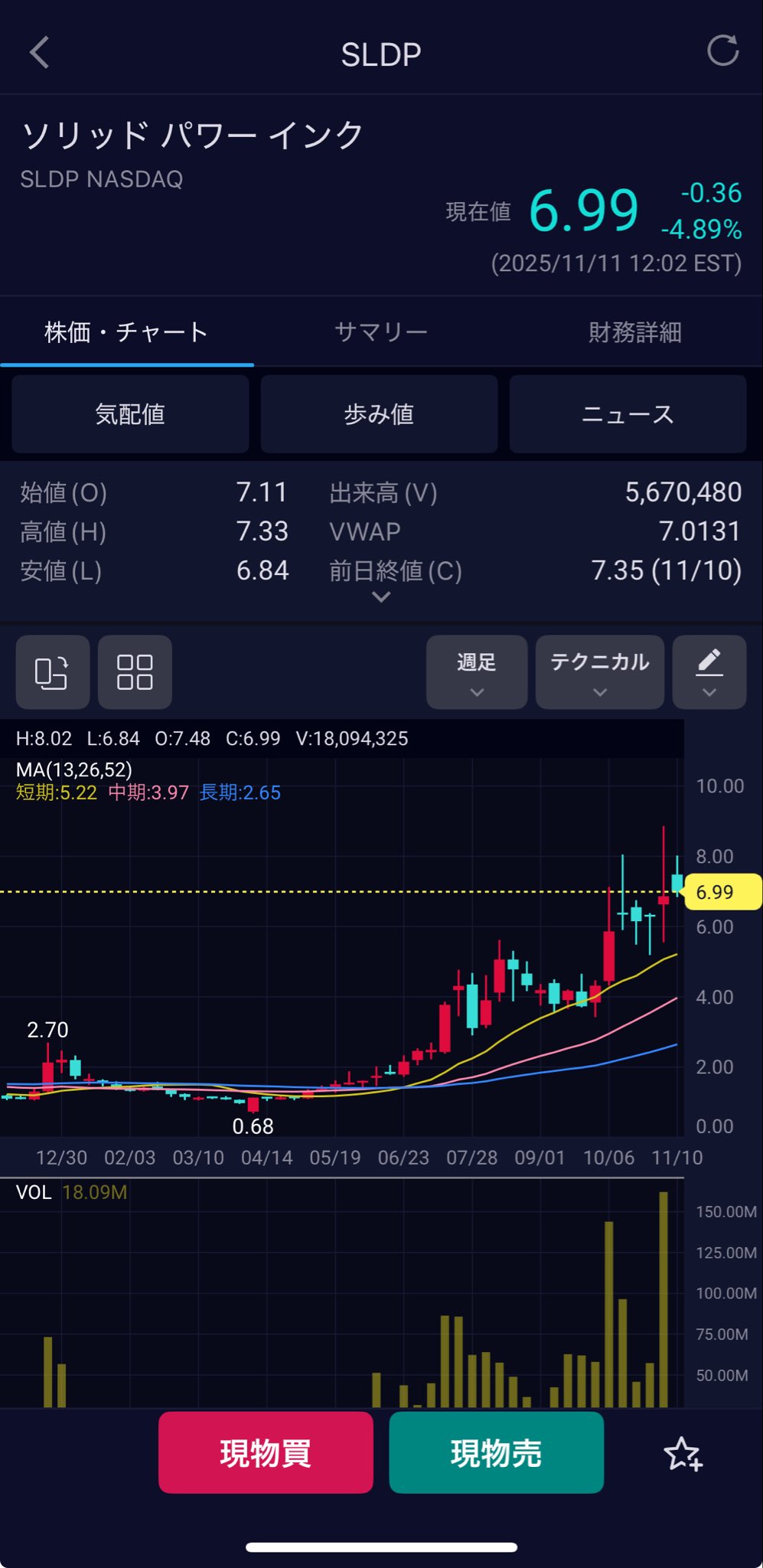Refresh the SLDP quote data
The image size is (763, 1568).
tap(722, 51)
